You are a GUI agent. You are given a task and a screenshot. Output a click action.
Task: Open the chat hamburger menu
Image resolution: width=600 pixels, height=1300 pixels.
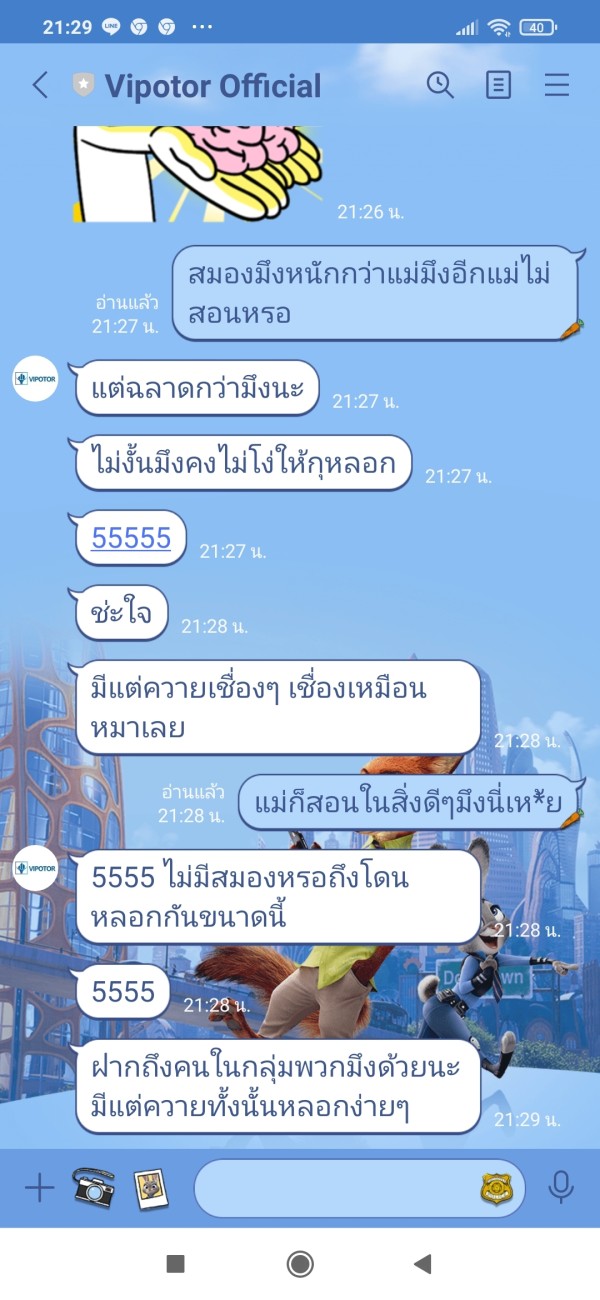(x=557, y=85)
